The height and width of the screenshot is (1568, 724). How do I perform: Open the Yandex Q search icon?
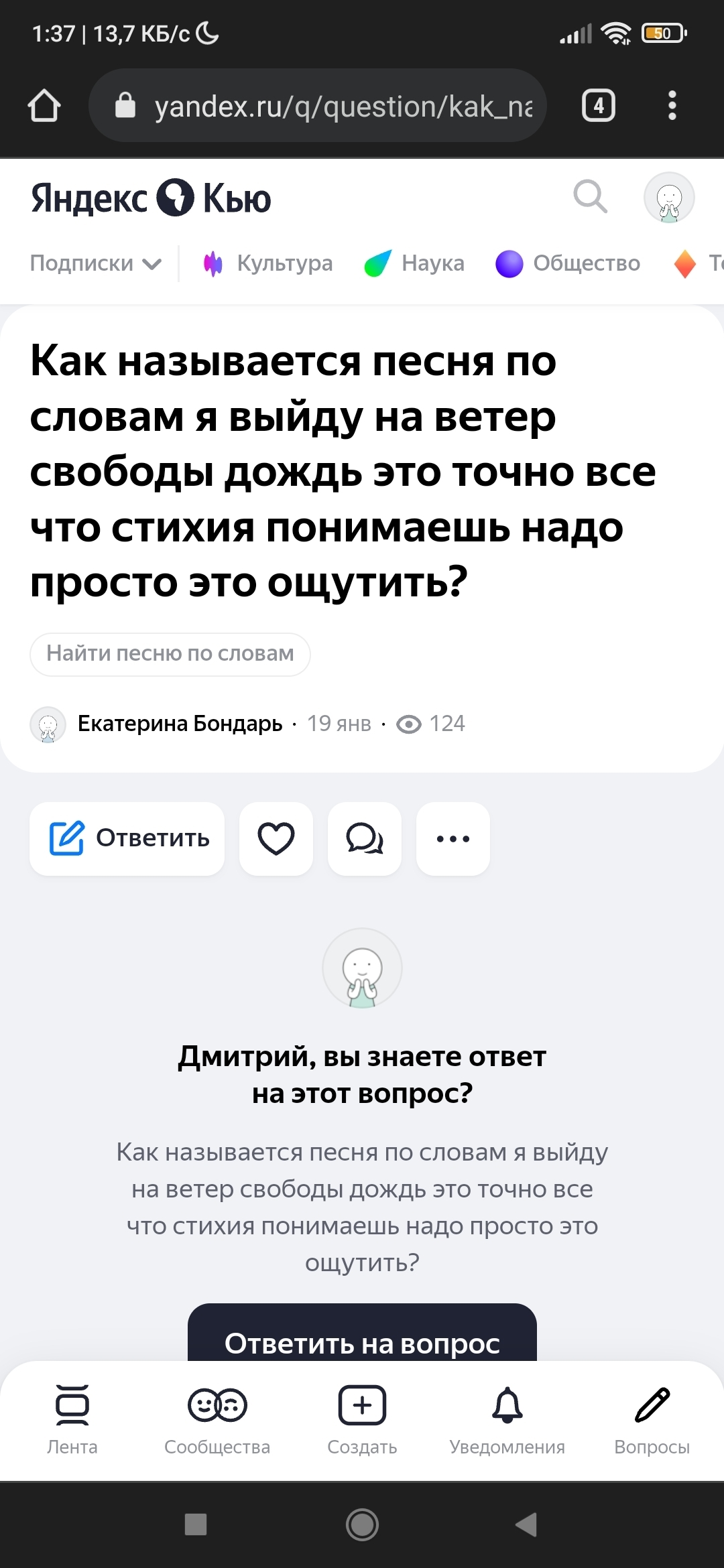point(591,197)
